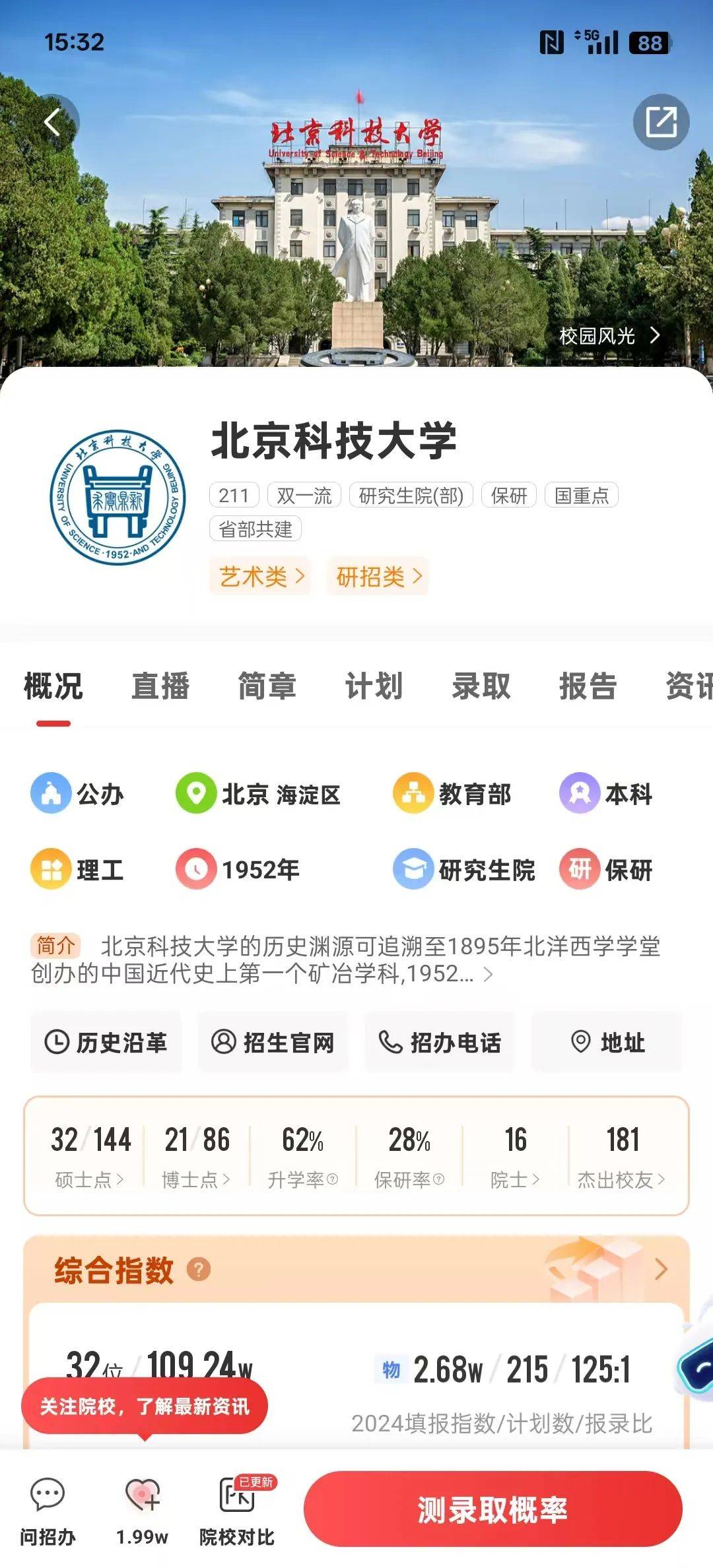713x1568 pixels.
Task: Switch to the 直播 tab
Action: point(160,686)
